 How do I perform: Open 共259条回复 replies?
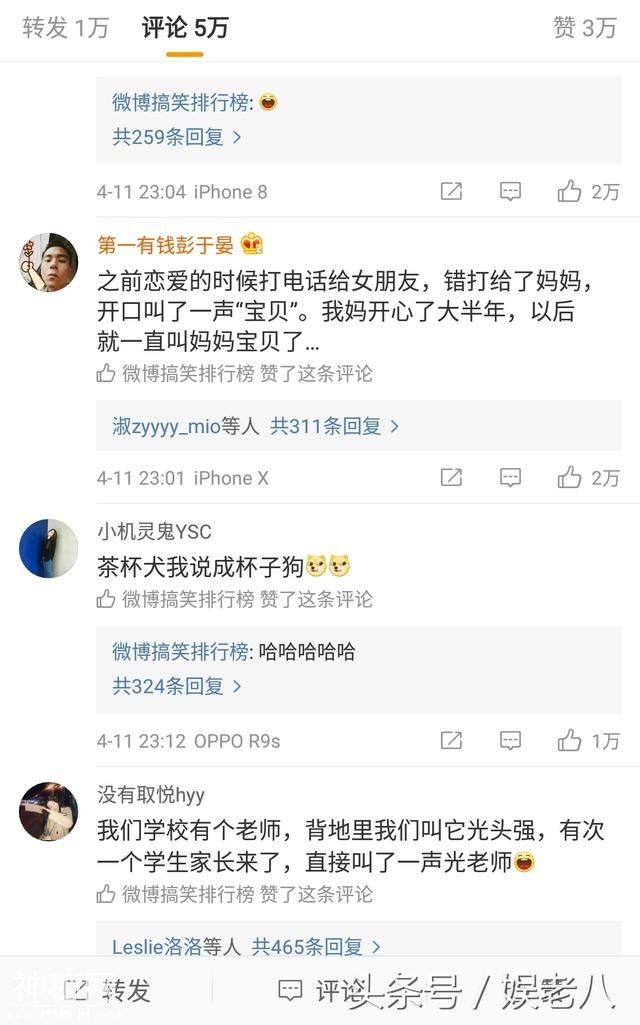[x=176, y=137]
